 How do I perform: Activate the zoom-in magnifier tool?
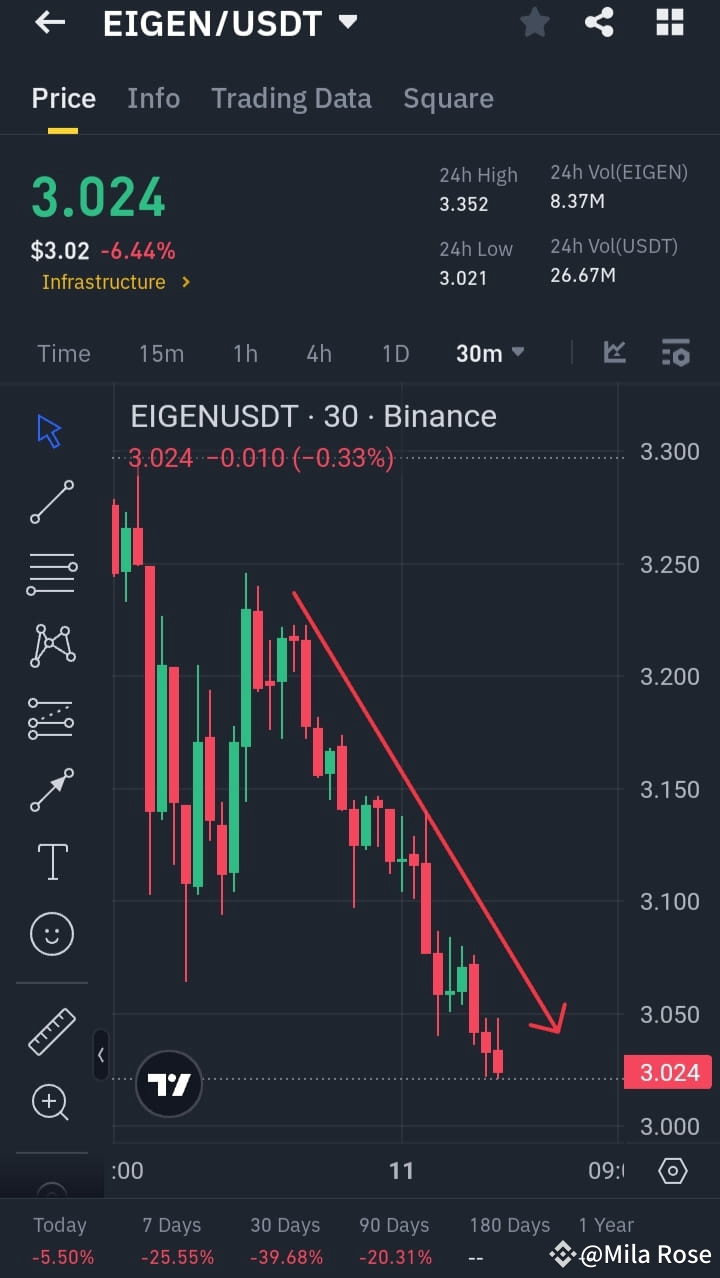click(52, 1102)
